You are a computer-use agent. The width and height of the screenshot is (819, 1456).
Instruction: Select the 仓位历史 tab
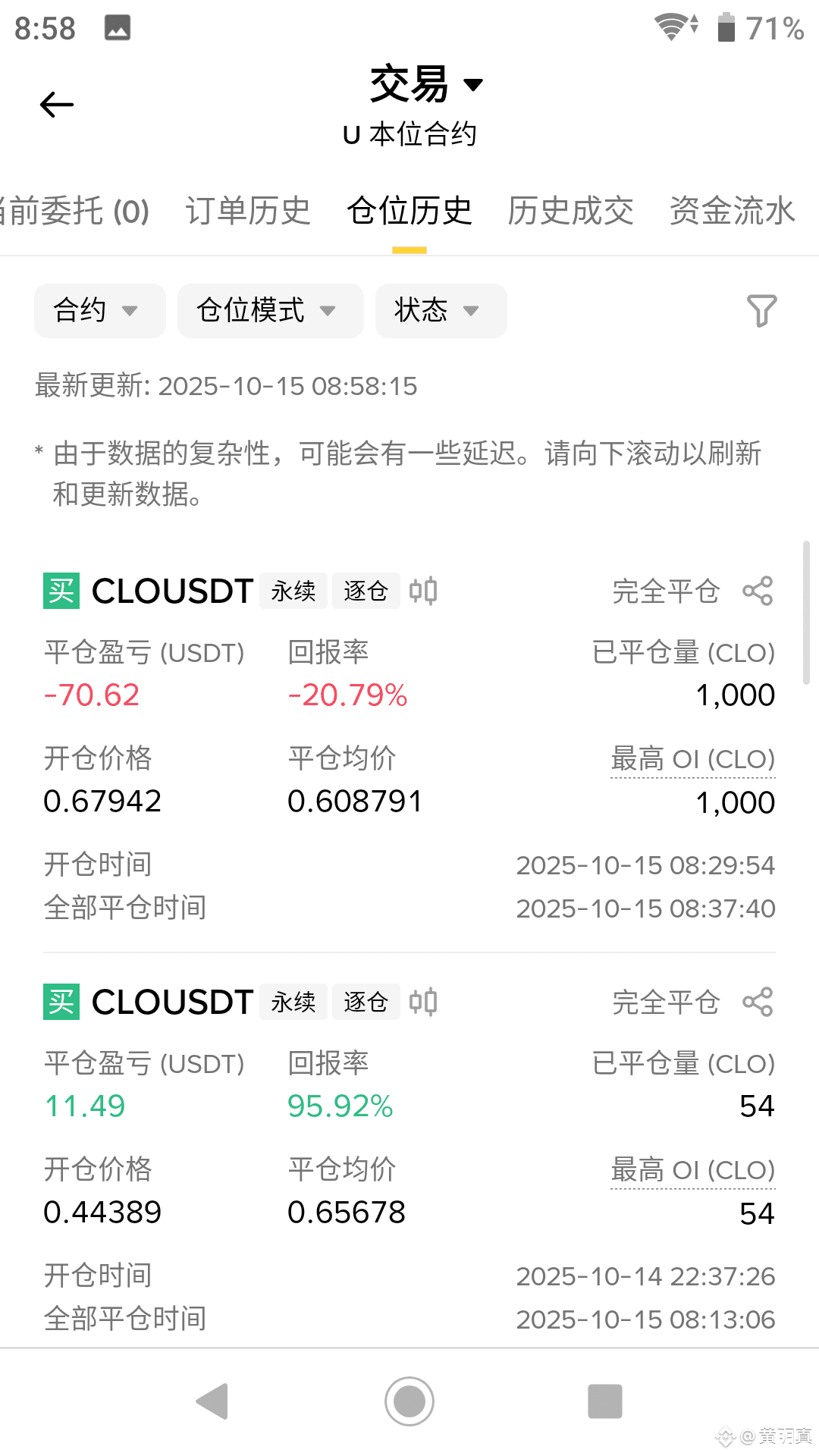(409, 212)
